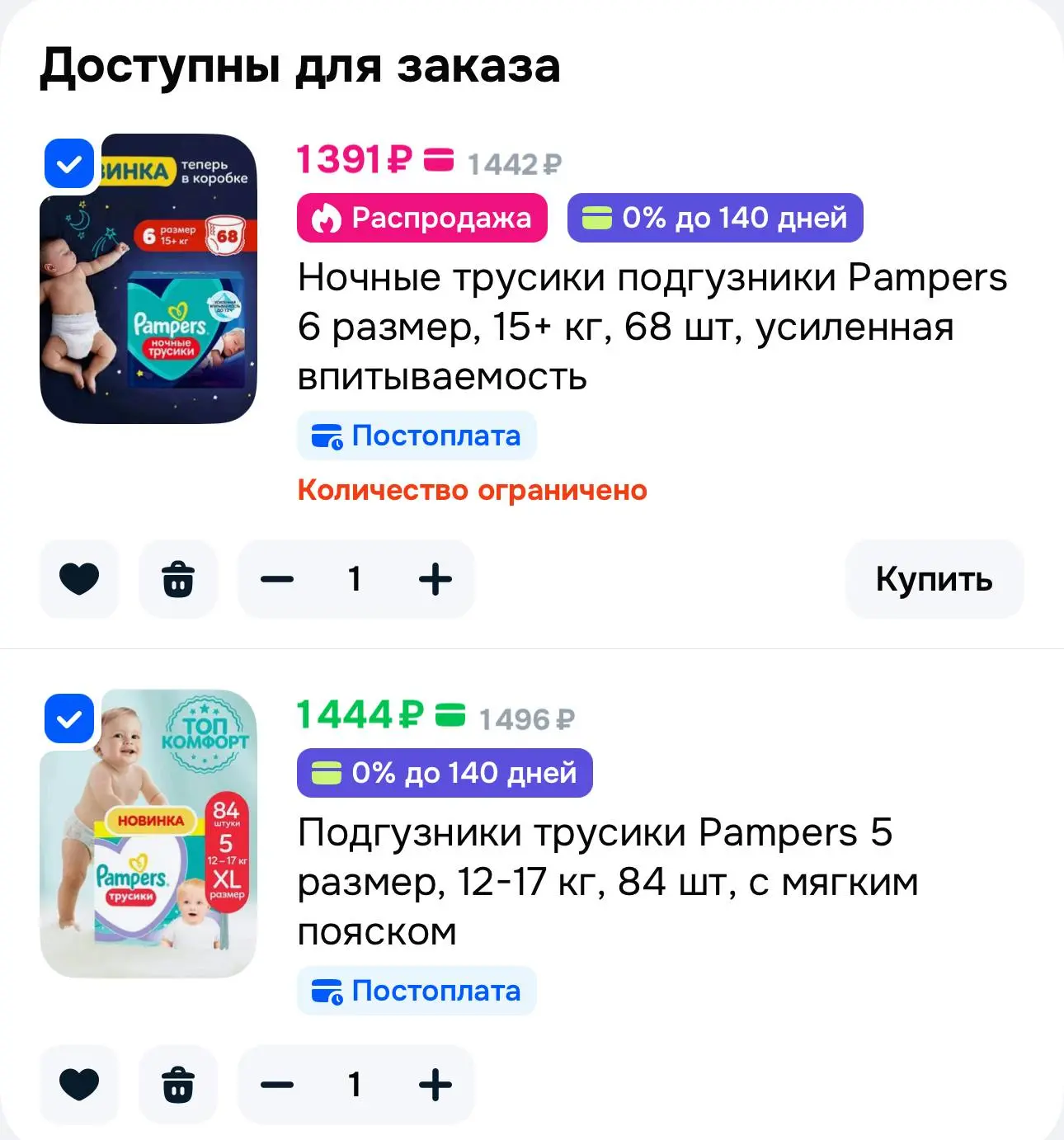Viewport: 1064px width, 1140px height.
Task: Decrease quantity of night pants 68 шт
Action: [277, 579]
